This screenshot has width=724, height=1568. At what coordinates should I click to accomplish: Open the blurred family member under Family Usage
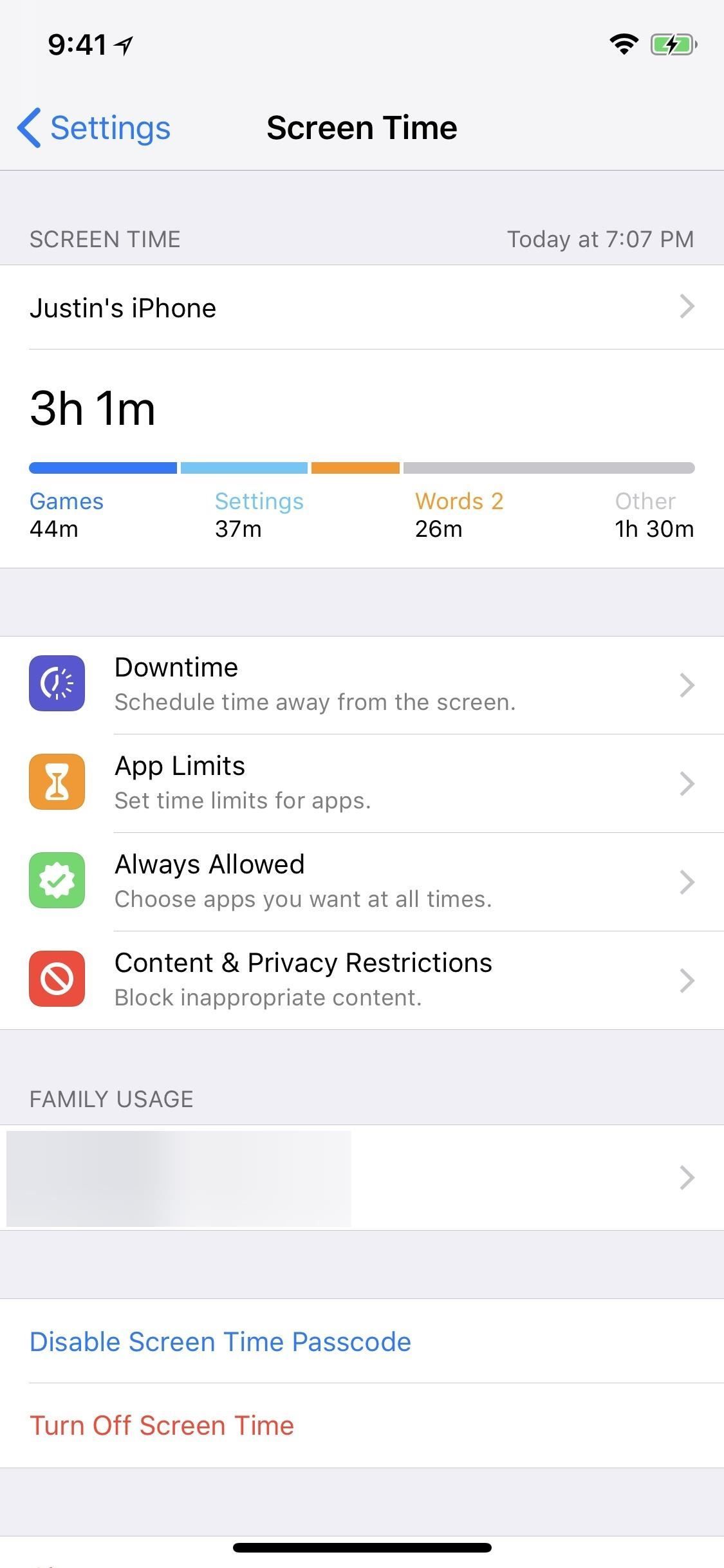point(360,1177)
